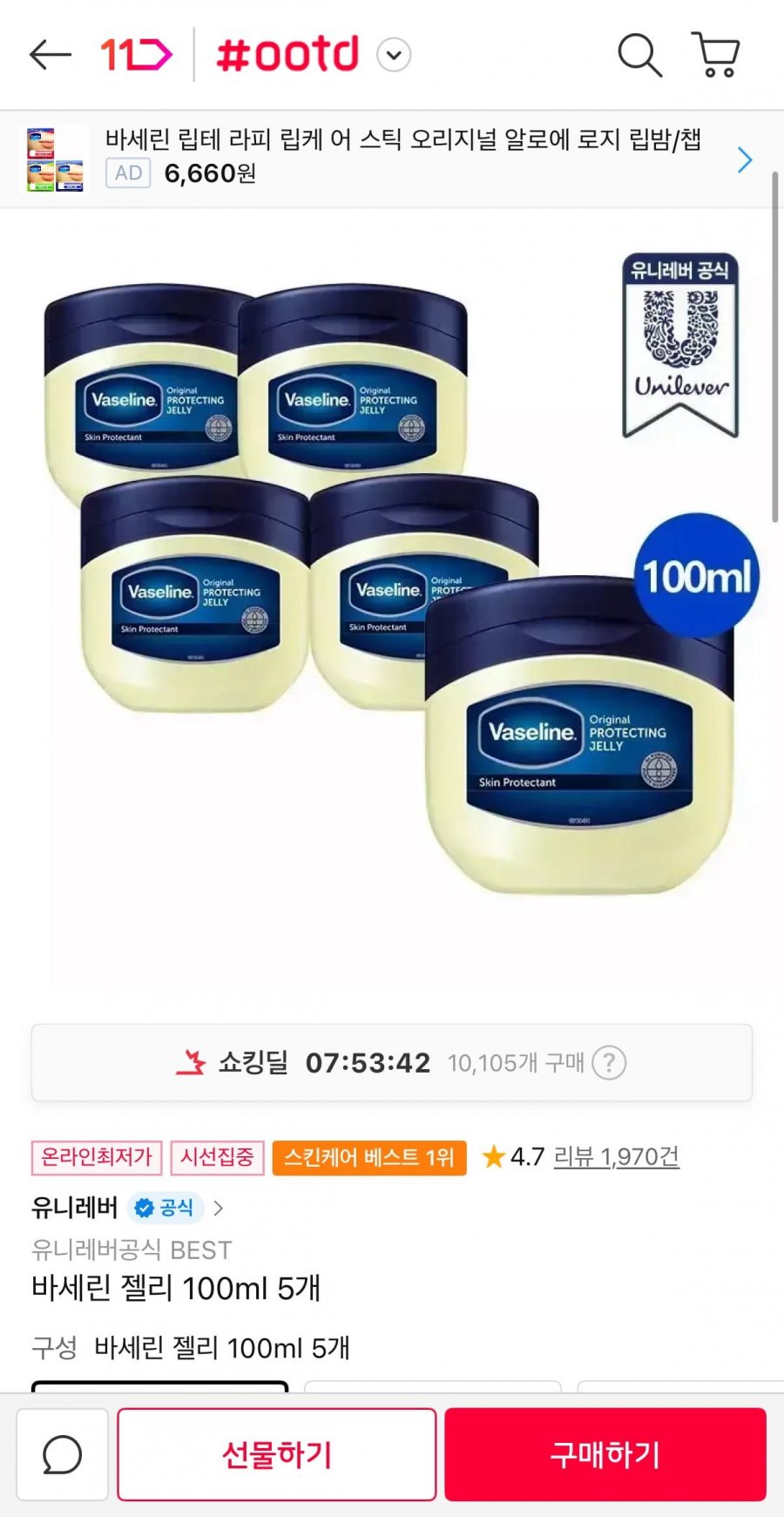
Task: Open the 리뷰 1,970건 reviews link
Action: click(x=616, y=1156)
